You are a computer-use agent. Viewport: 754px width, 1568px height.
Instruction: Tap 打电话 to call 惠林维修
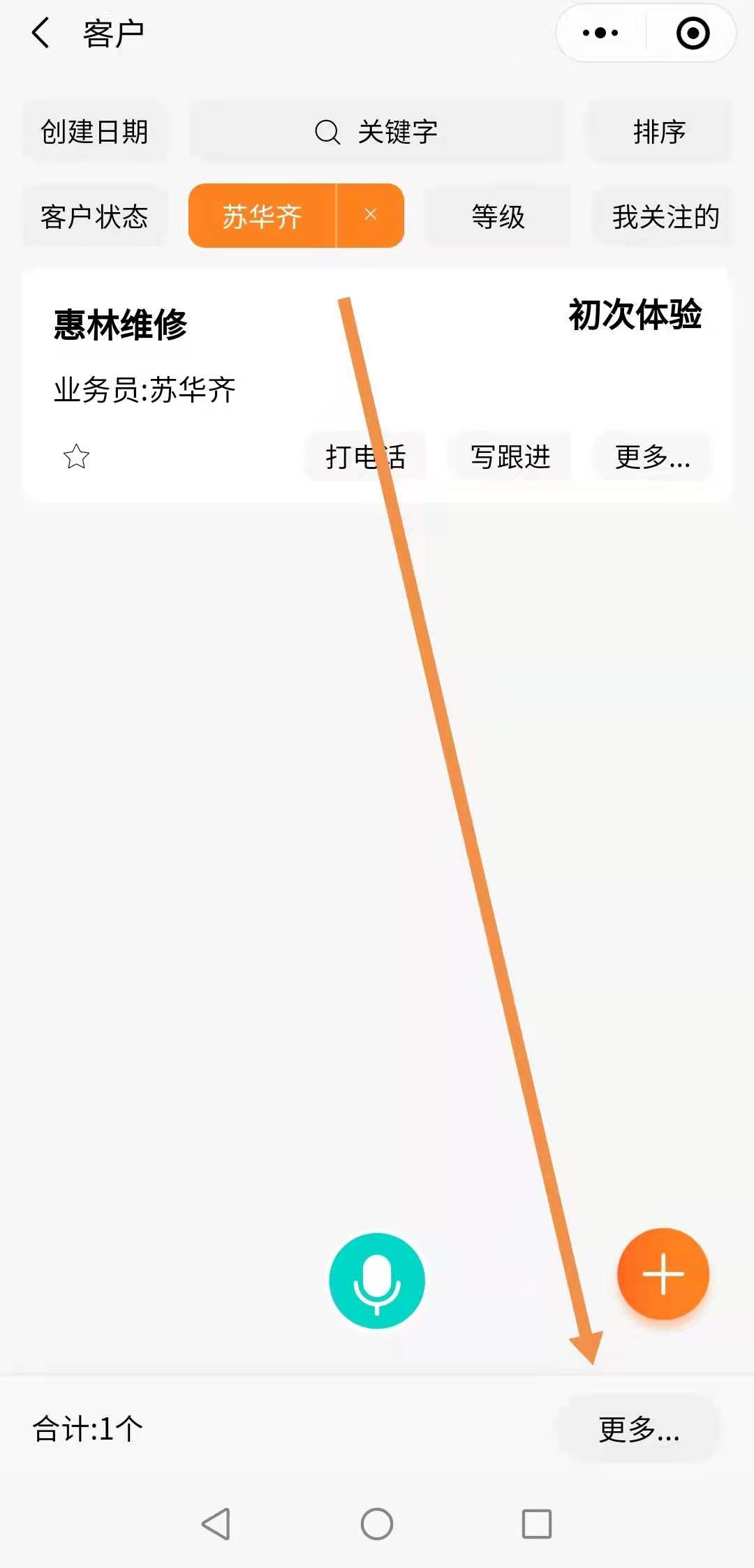click(x=365, y=457)
